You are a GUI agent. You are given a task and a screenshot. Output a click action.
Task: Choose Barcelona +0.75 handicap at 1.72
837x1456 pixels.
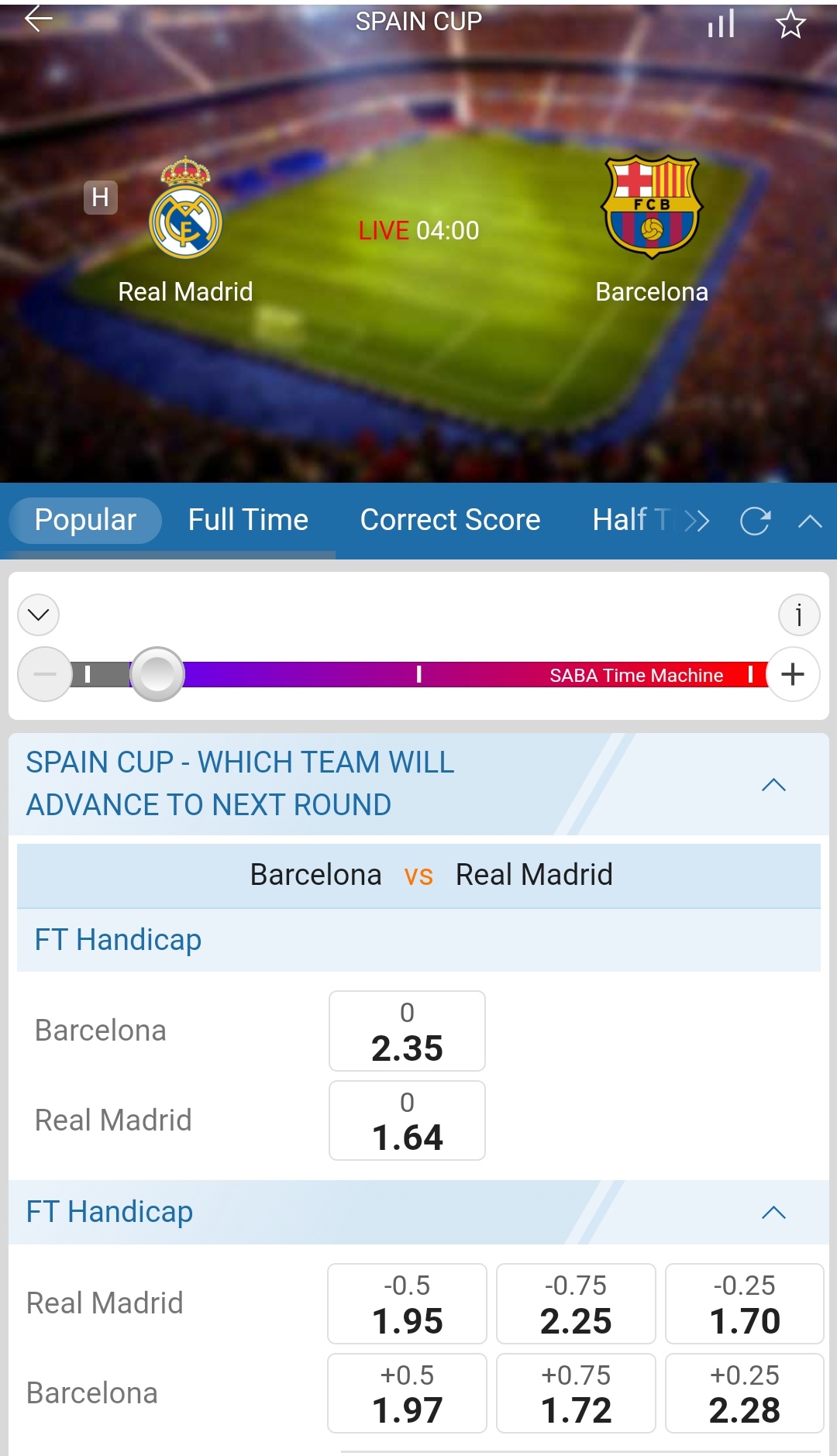coord(576,1393)
